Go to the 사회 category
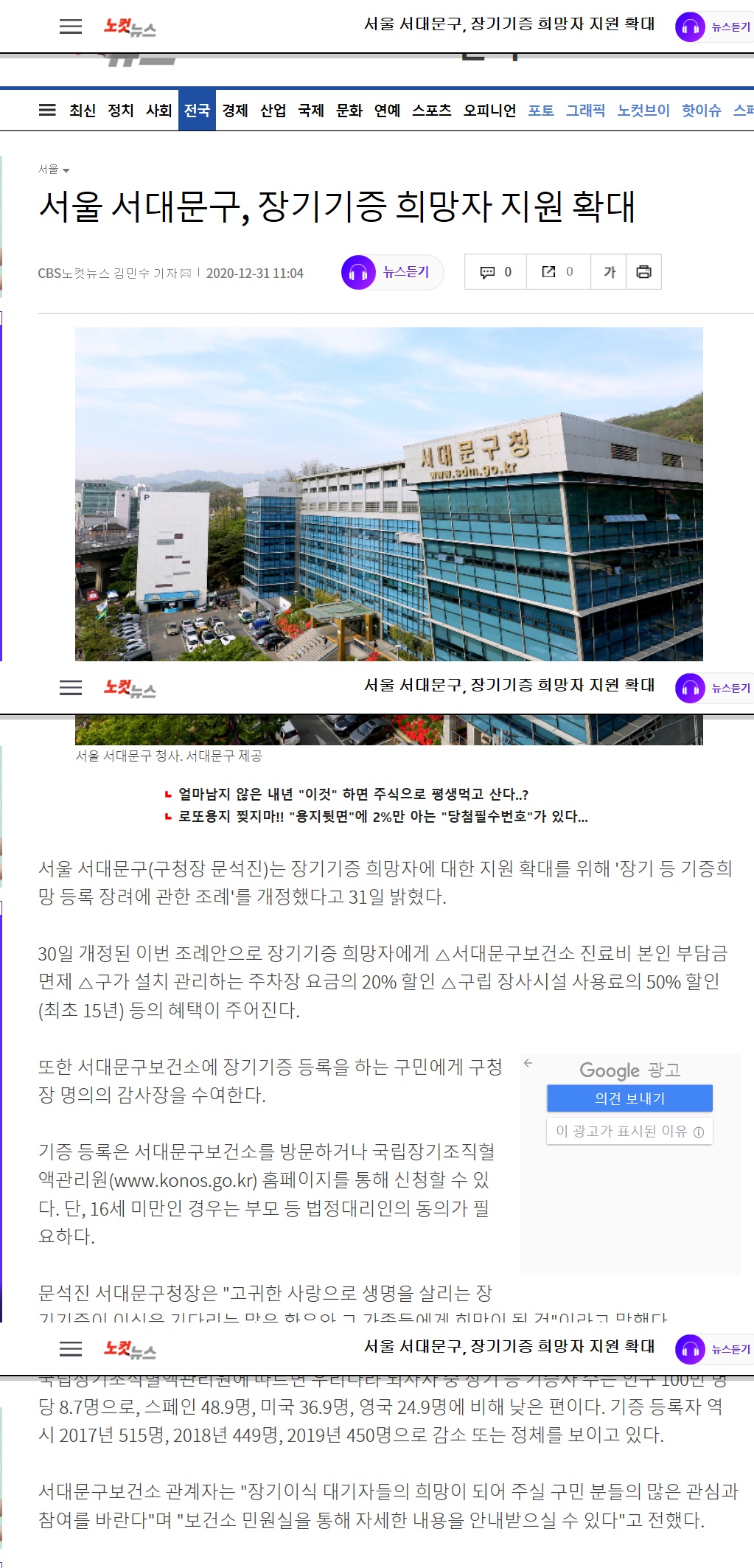Screen dimensions: 754x1568 click(x=158, y=111)
